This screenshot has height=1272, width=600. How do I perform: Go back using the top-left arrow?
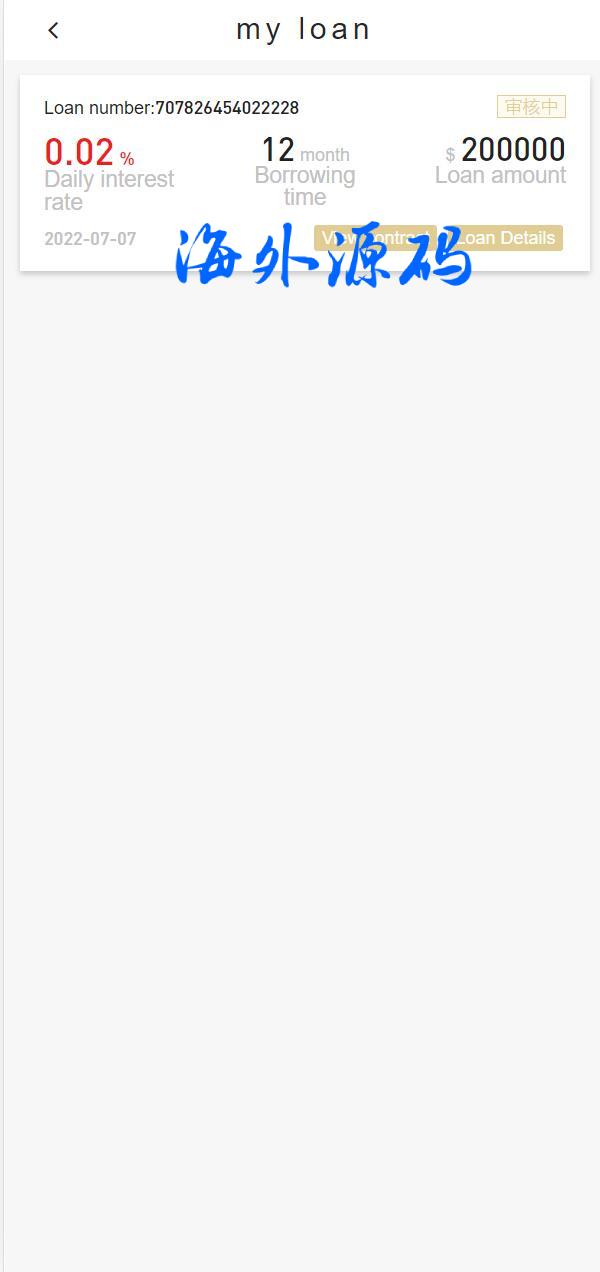[53, 31]
